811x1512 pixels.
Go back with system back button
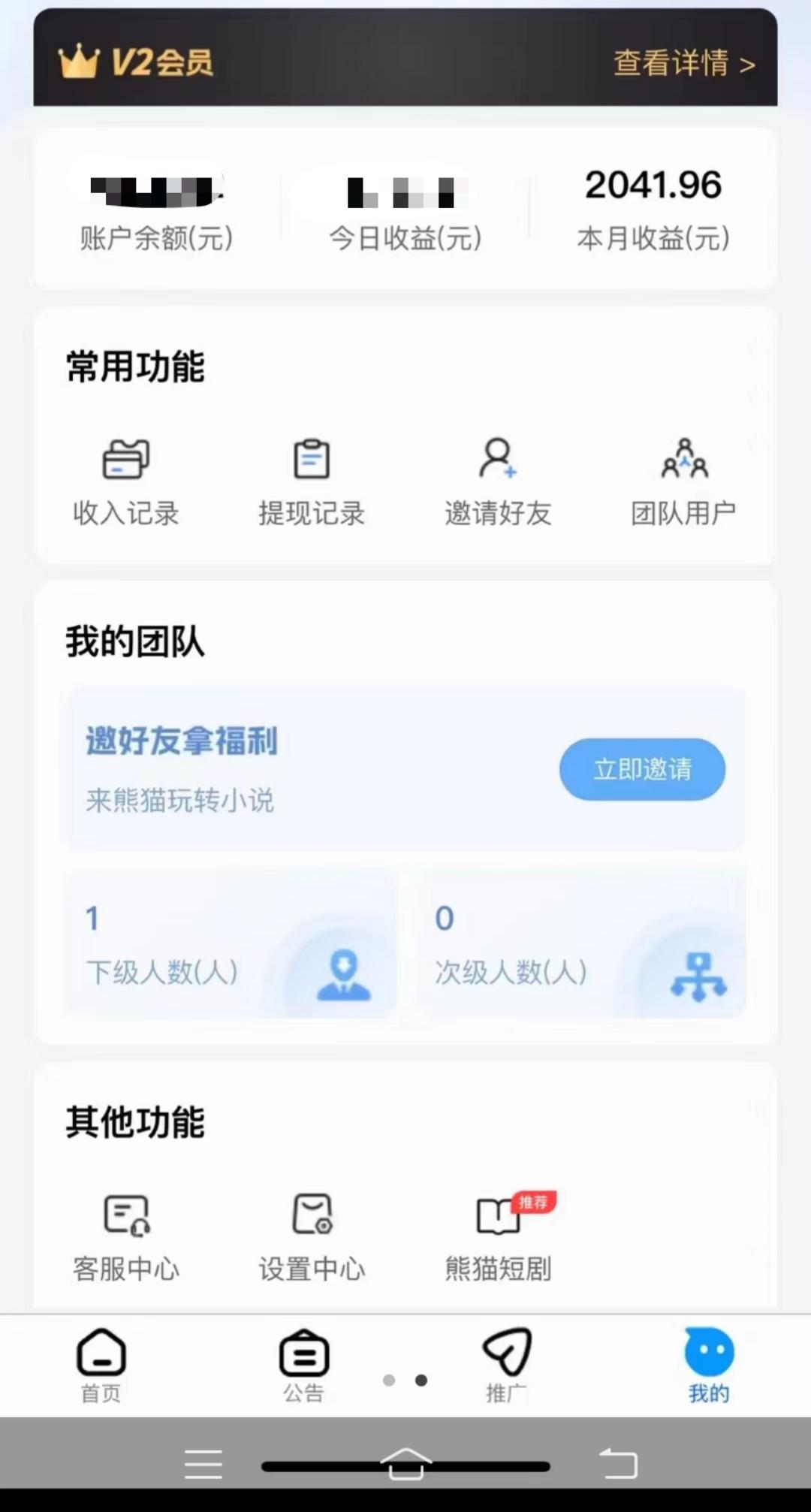618,1463
